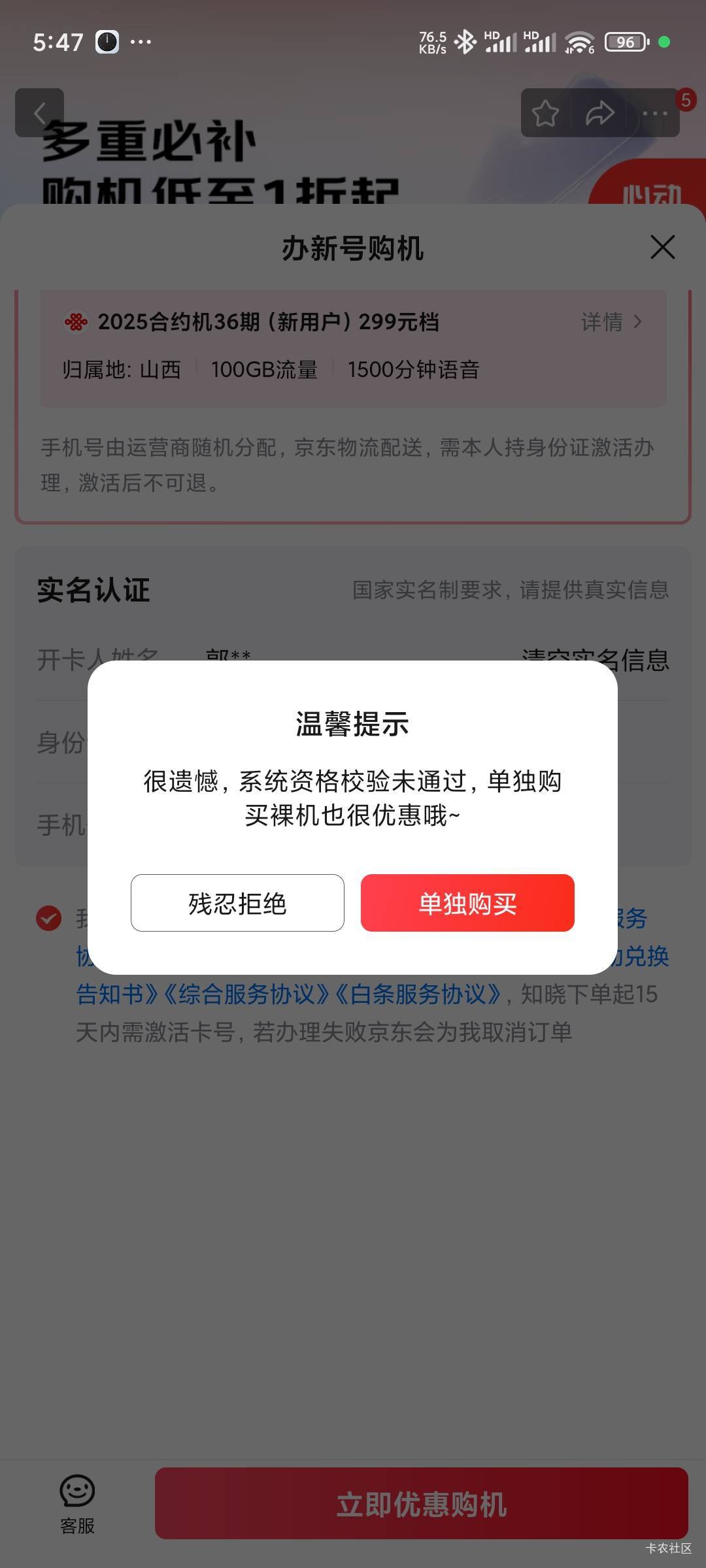Share this page with the arrow icon

coord(599,113)
